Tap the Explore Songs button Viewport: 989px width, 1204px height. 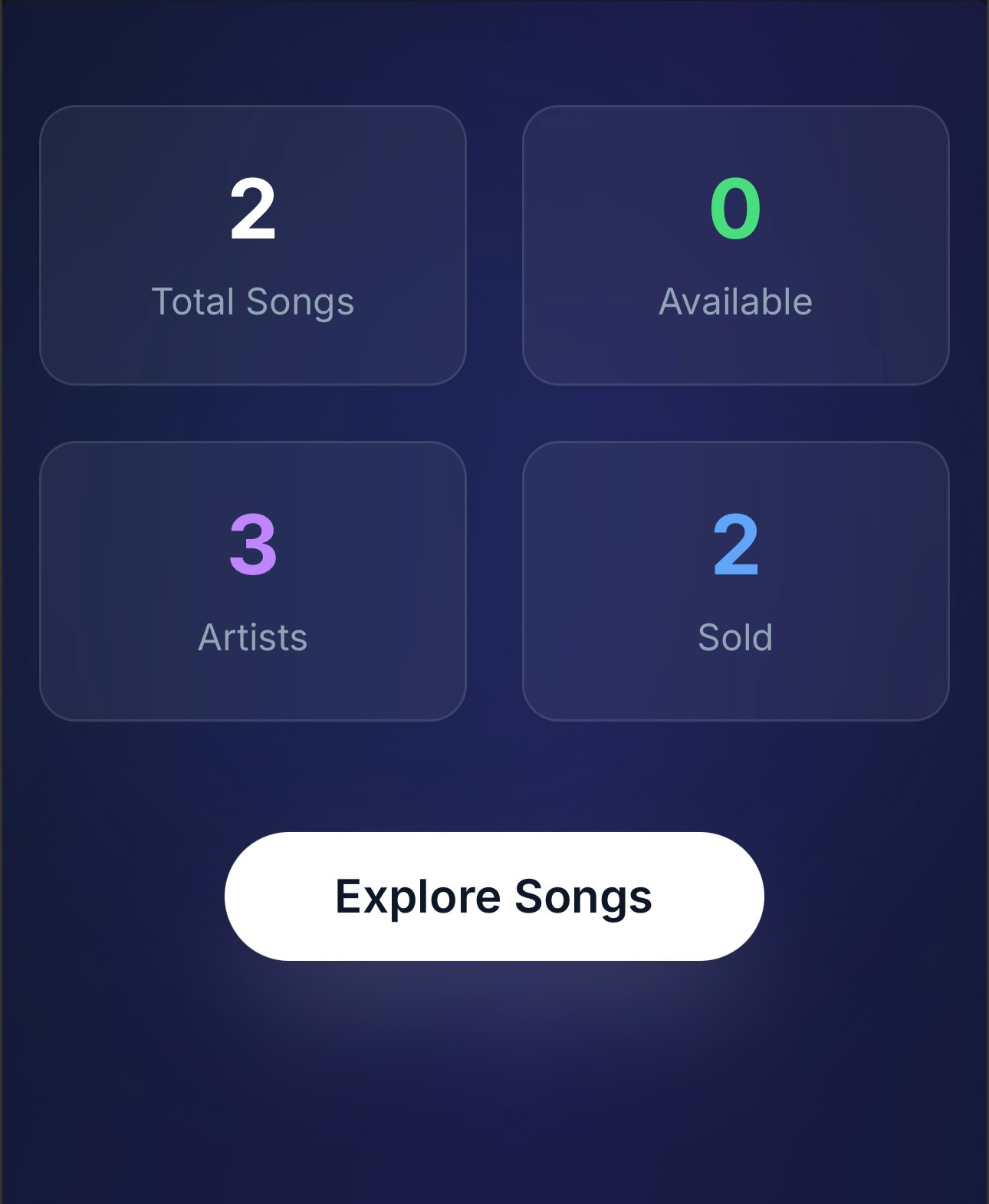(494, 896)
